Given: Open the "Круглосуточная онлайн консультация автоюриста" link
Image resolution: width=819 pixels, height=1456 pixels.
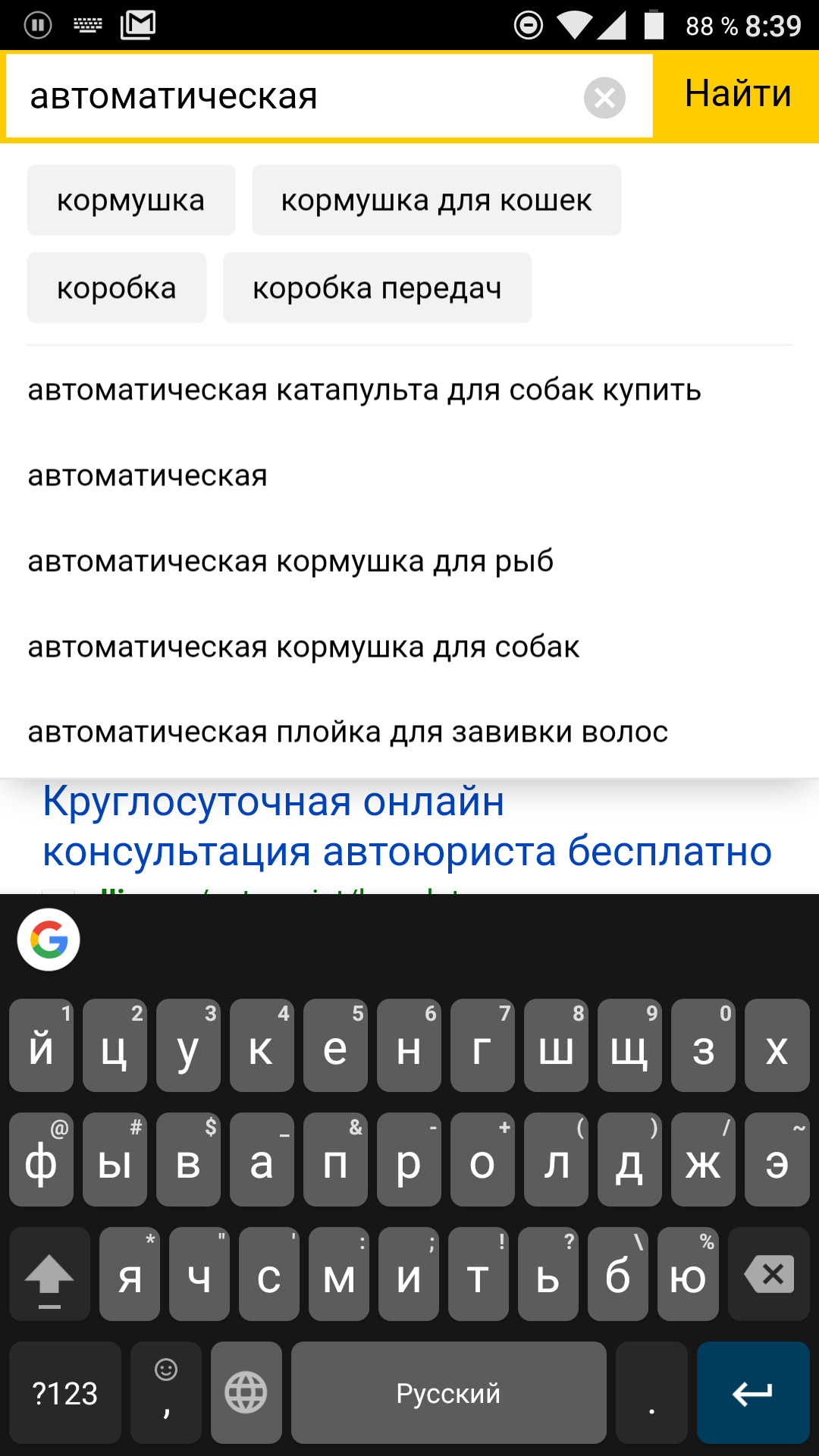Looking at the screenshot, I should pyautogui.click(x=406, y=827).
